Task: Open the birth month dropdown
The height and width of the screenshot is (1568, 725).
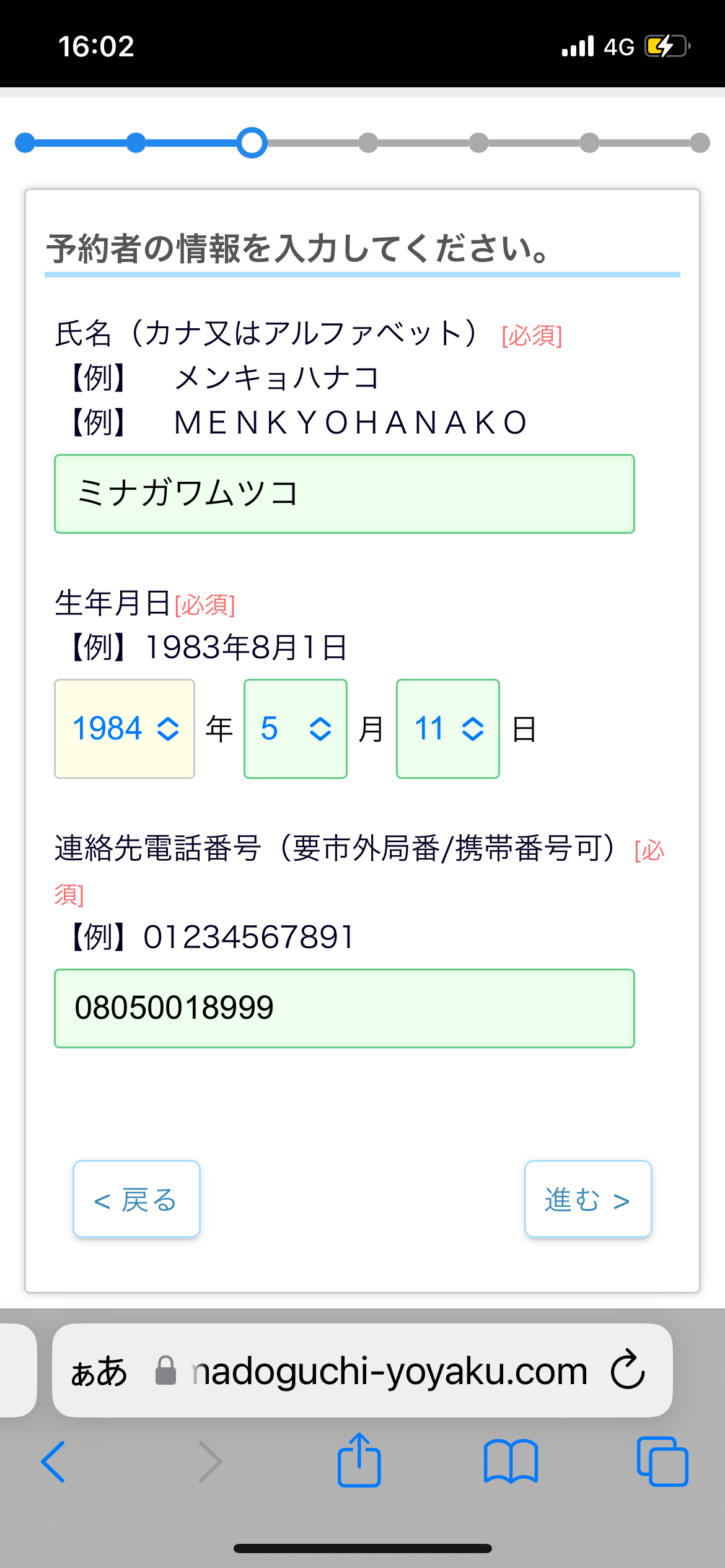Action: click(296, 729)
